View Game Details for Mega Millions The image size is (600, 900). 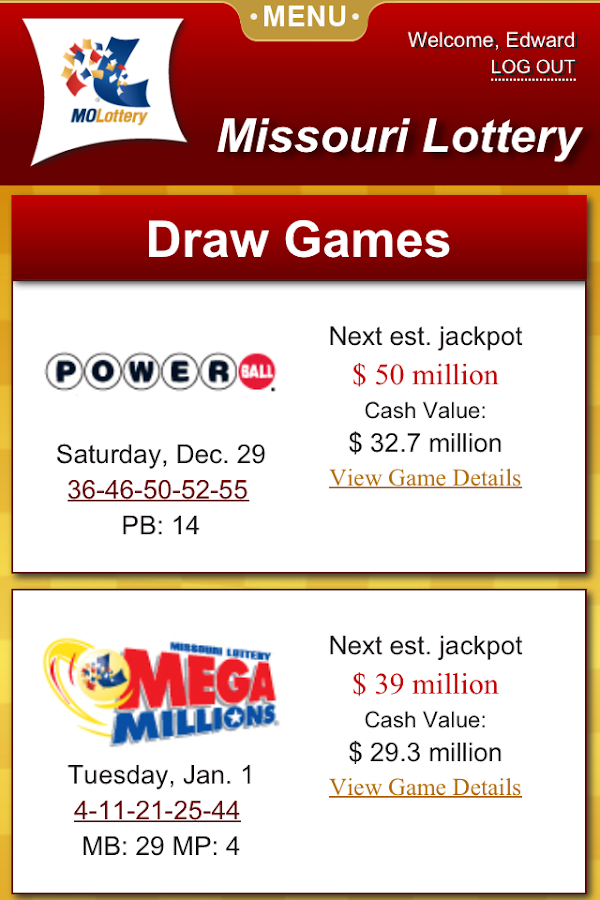[x=425, y=787]
